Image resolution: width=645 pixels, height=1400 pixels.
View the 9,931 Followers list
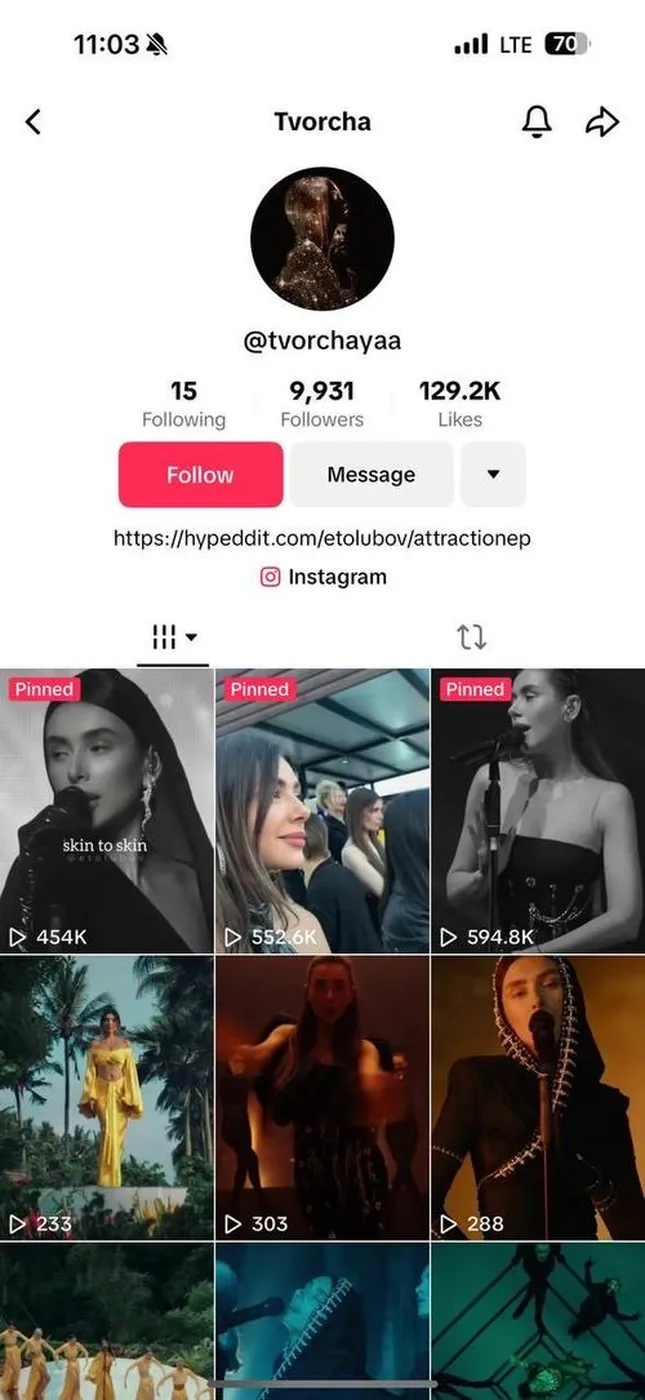[322, 404]
